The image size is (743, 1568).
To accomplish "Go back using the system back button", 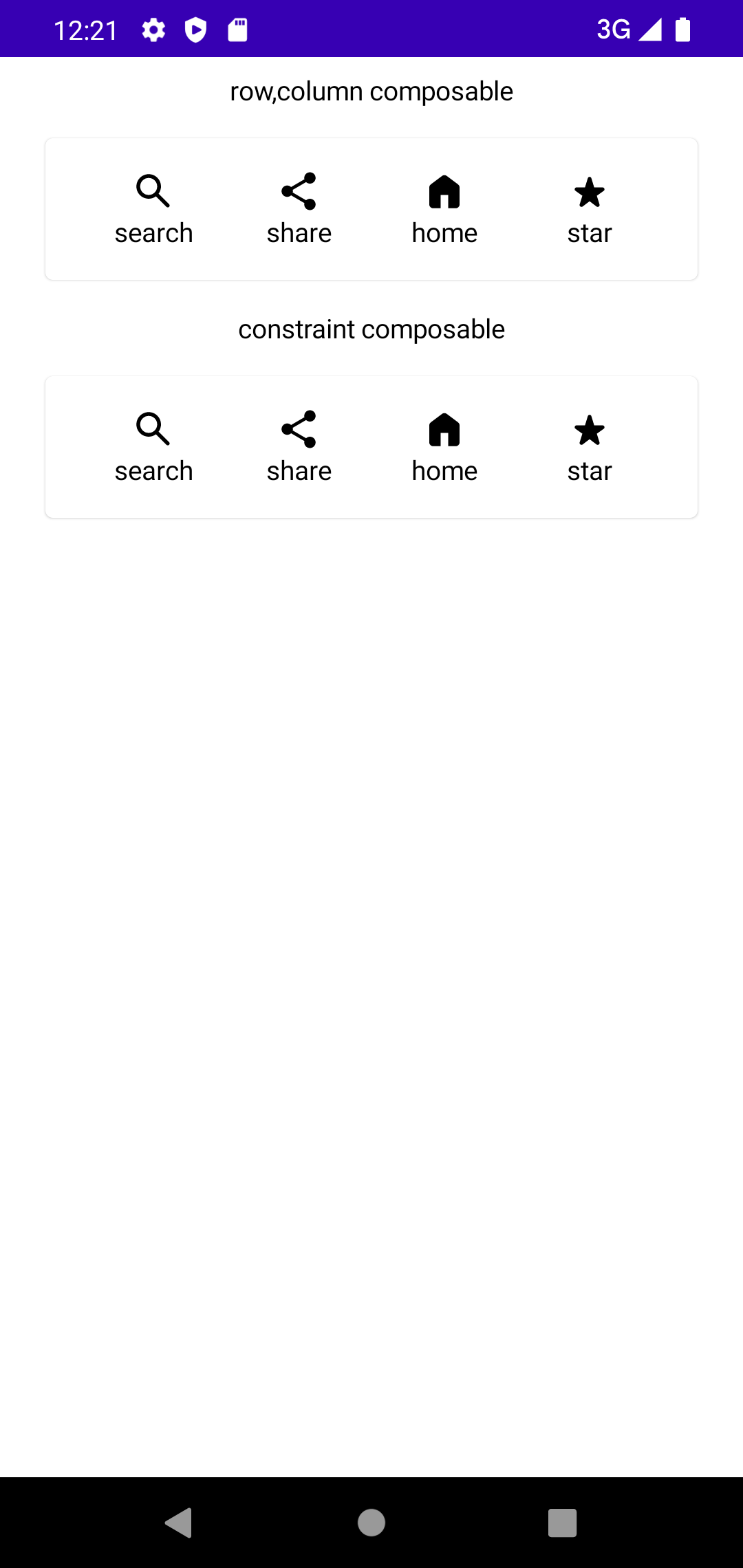I will [x=179, y=1523].
